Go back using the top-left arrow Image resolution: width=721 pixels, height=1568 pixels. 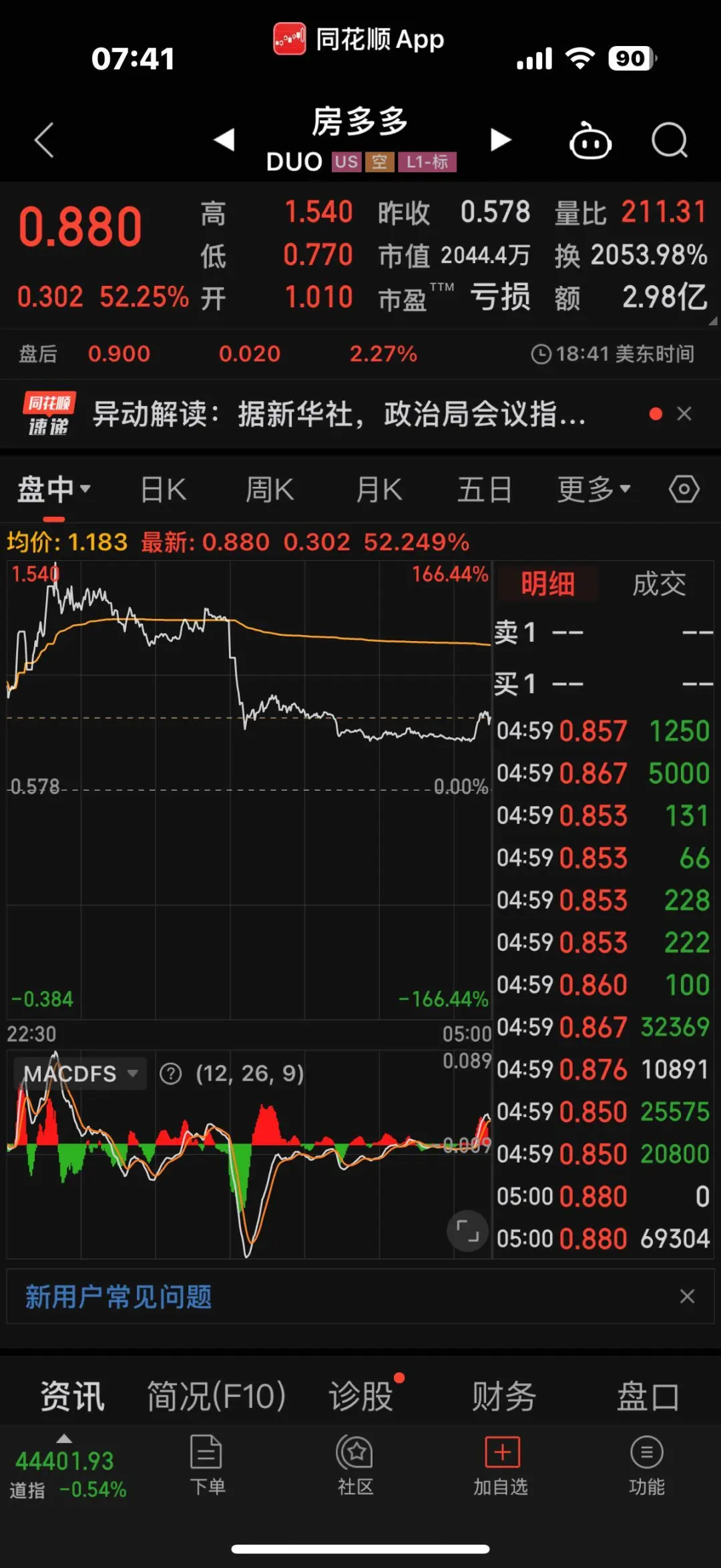[x=44, y=140]
